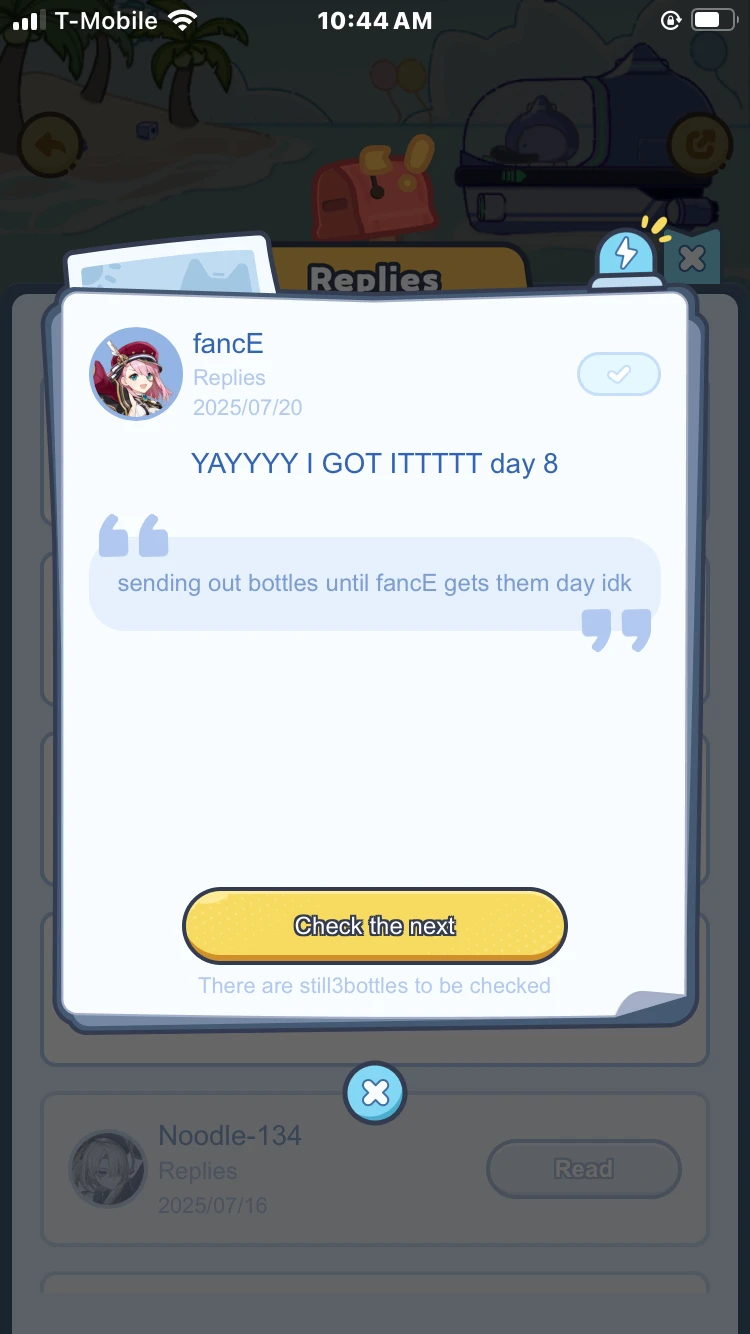750x1334 pixels.
Task: Tap the battery indicator in the status bar
Action: pos(712,18)
